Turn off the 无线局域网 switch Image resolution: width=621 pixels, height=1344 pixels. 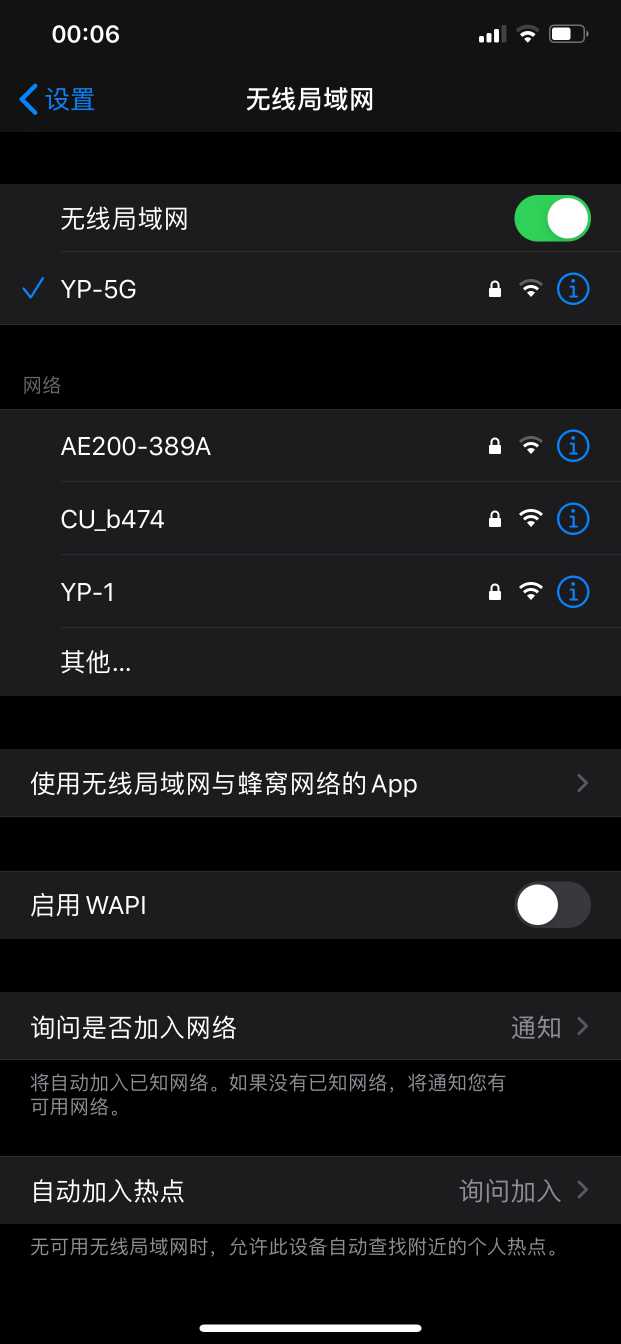coord(552,219)
